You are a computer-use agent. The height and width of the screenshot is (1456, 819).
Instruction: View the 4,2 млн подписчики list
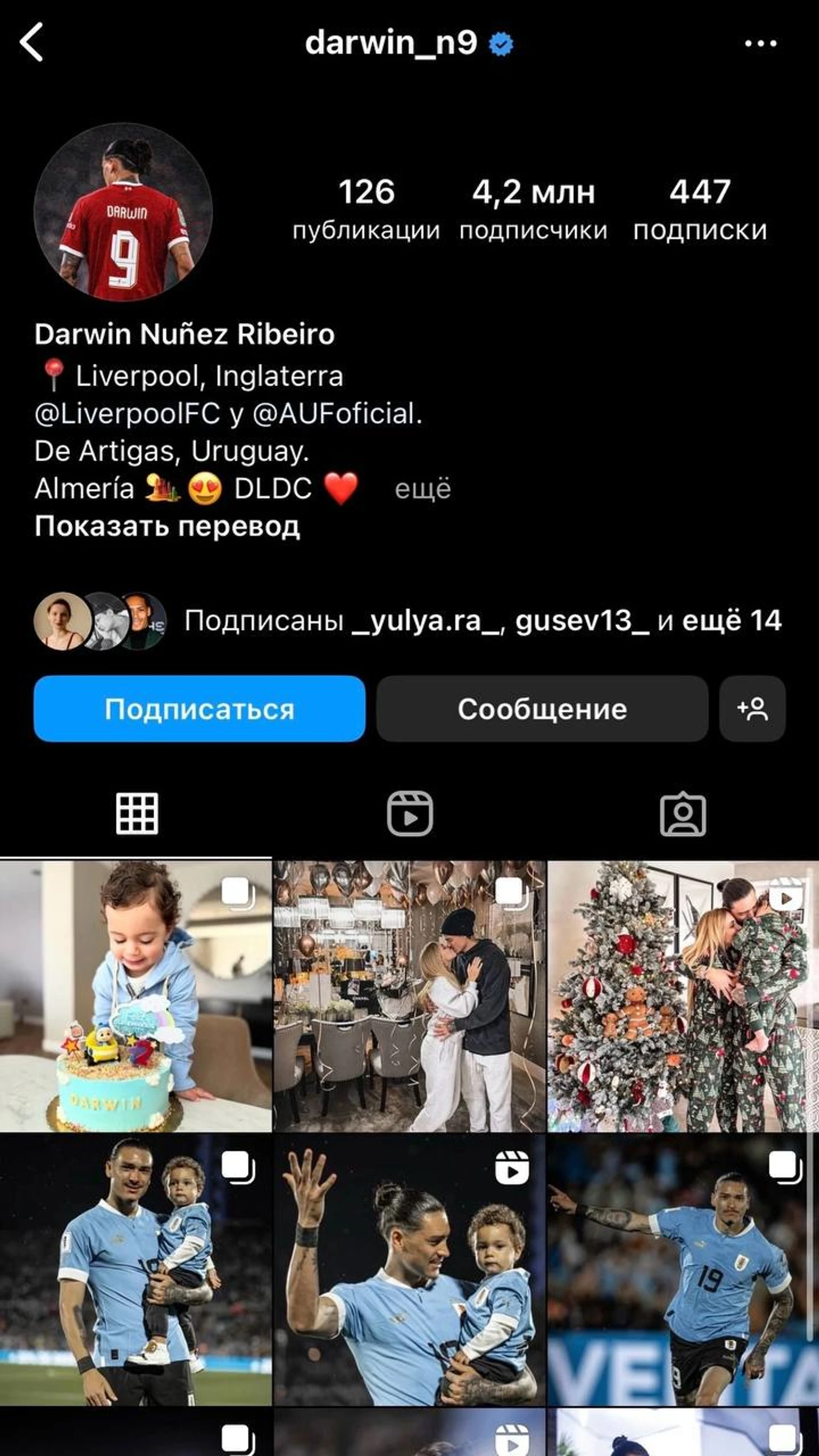(x=533, y=209)
